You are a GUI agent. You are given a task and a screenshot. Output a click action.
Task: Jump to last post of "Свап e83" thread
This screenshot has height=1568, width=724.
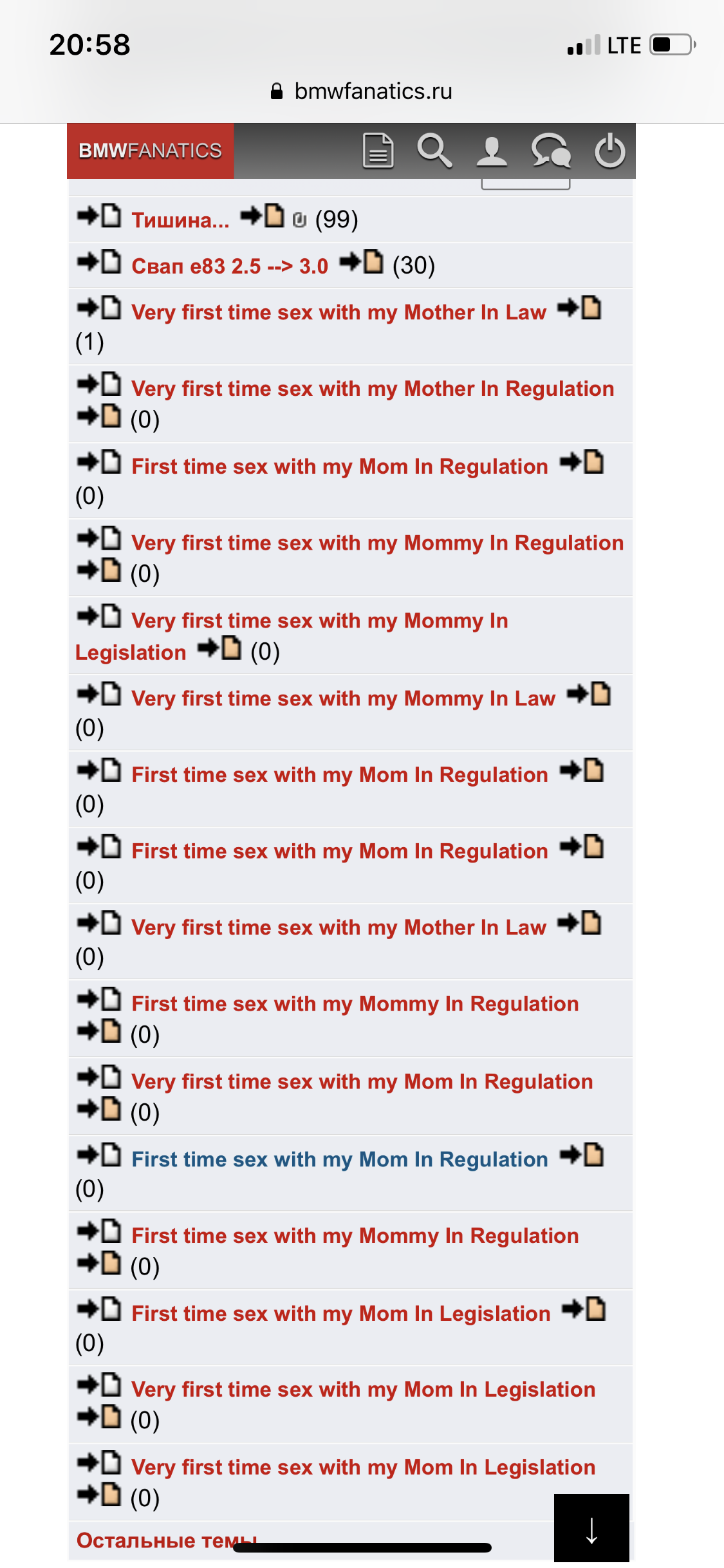[x=362, y=262]
